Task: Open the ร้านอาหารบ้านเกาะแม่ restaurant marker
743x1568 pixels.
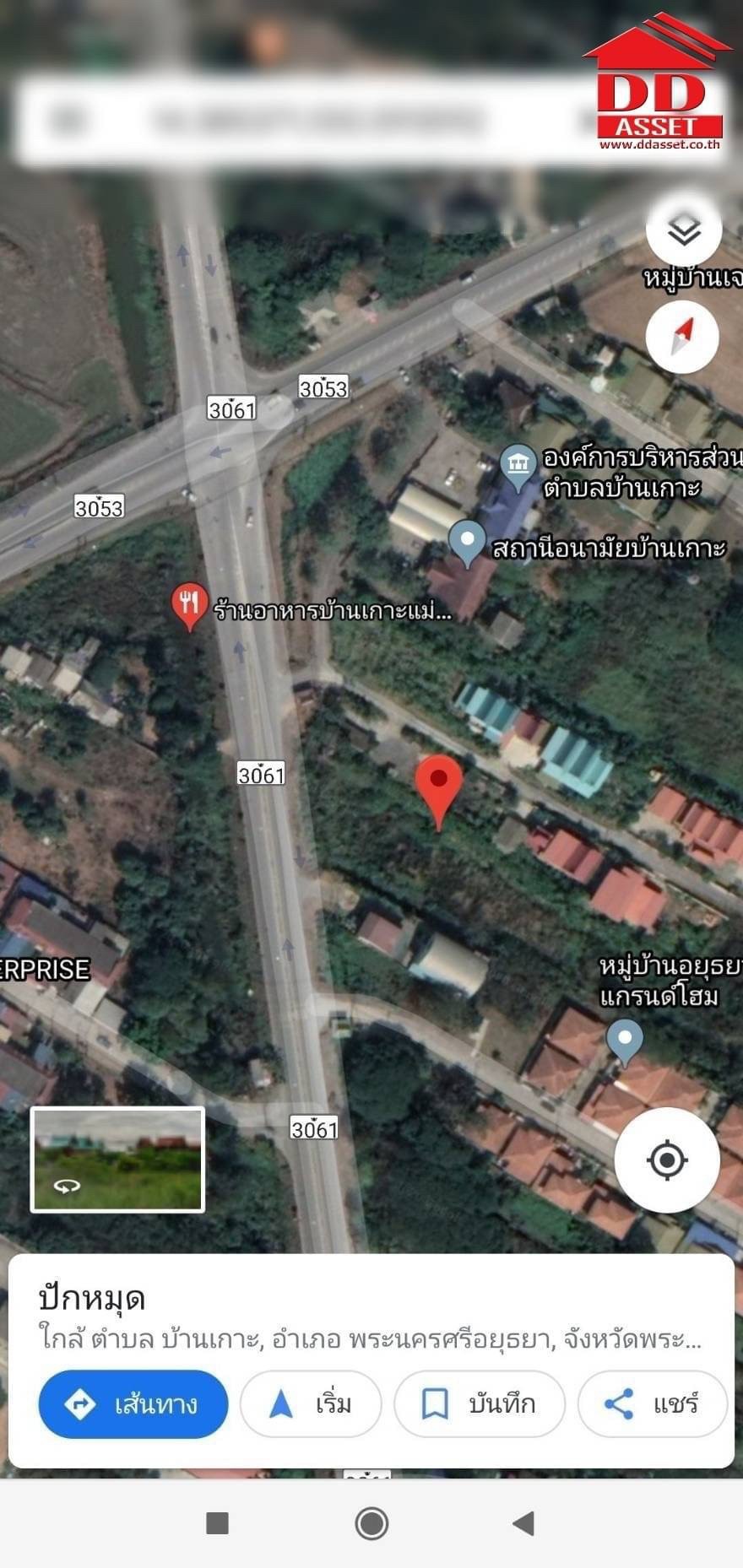Action: [x=190, y=606]
